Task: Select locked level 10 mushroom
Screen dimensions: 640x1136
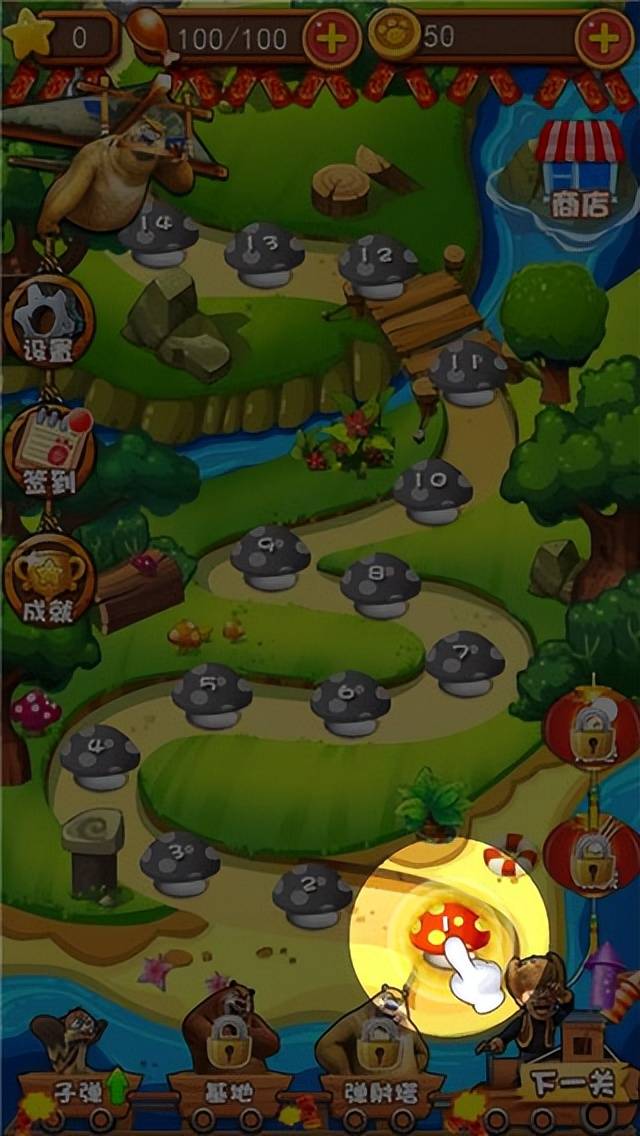Action: [x=432, y=490]
